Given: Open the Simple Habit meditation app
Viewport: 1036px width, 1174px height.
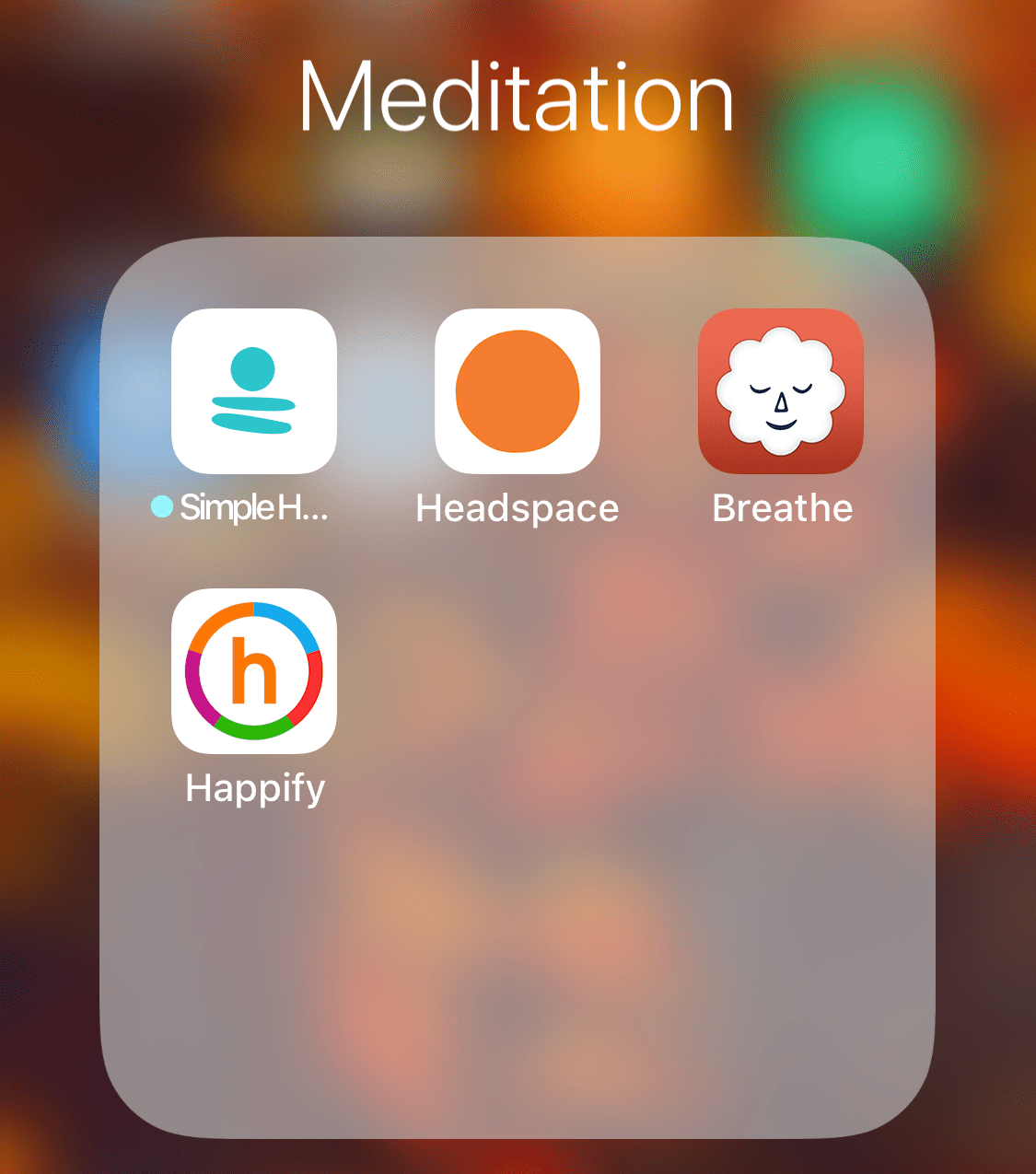Looking at the screenshot, I should (x=253, y=391).
